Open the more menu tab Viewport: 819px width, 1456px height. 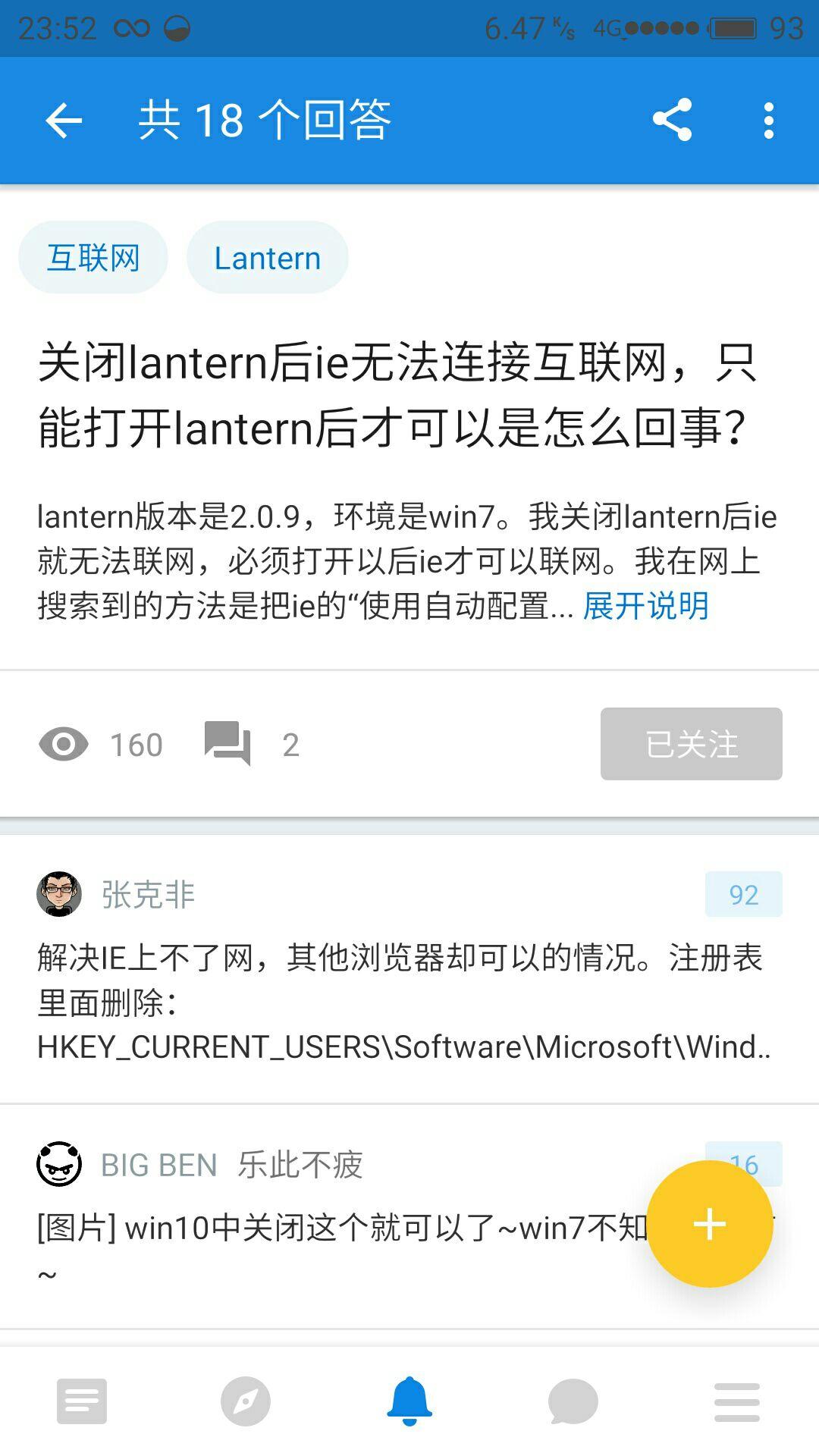(x=737, y=1401)
